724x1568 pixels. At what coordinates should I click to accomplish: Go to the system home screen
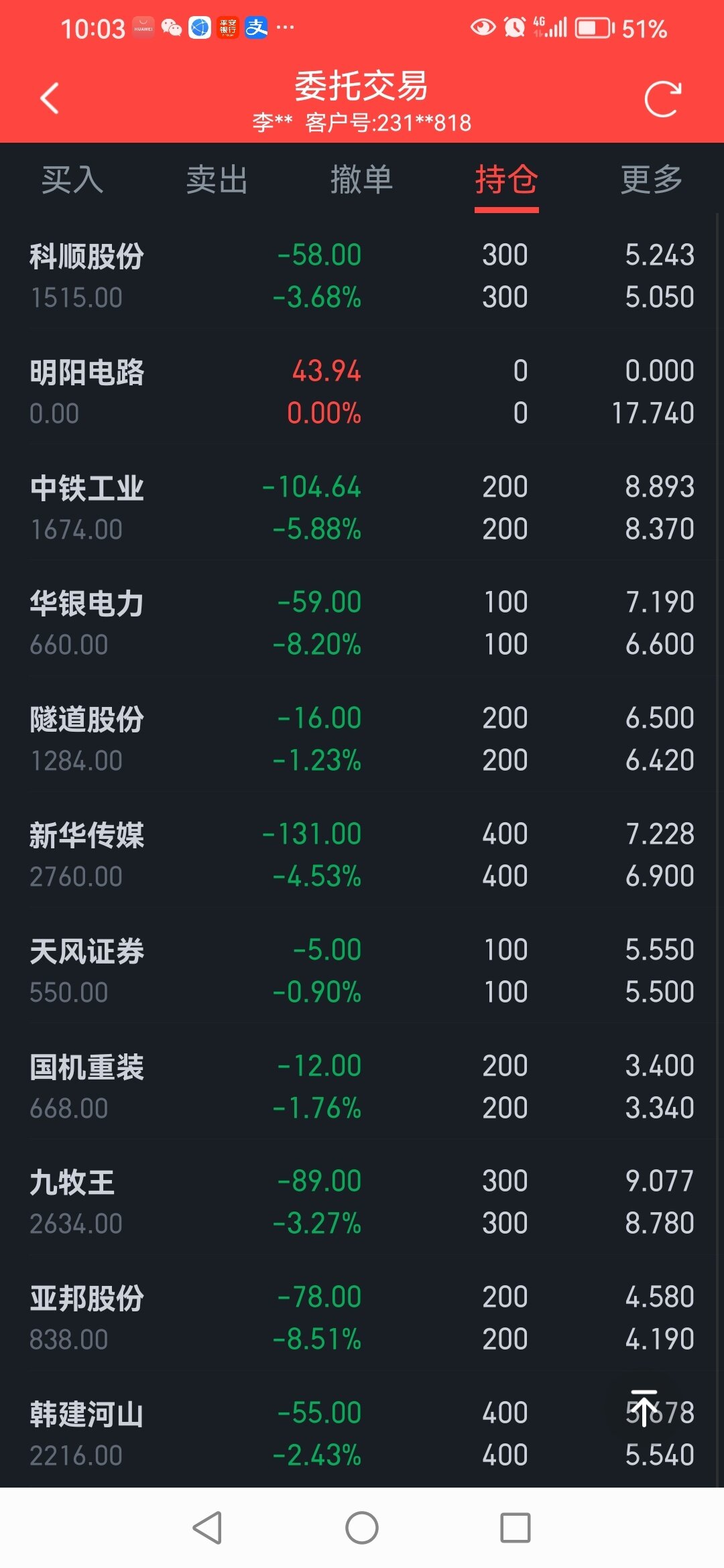(362, 1528)
